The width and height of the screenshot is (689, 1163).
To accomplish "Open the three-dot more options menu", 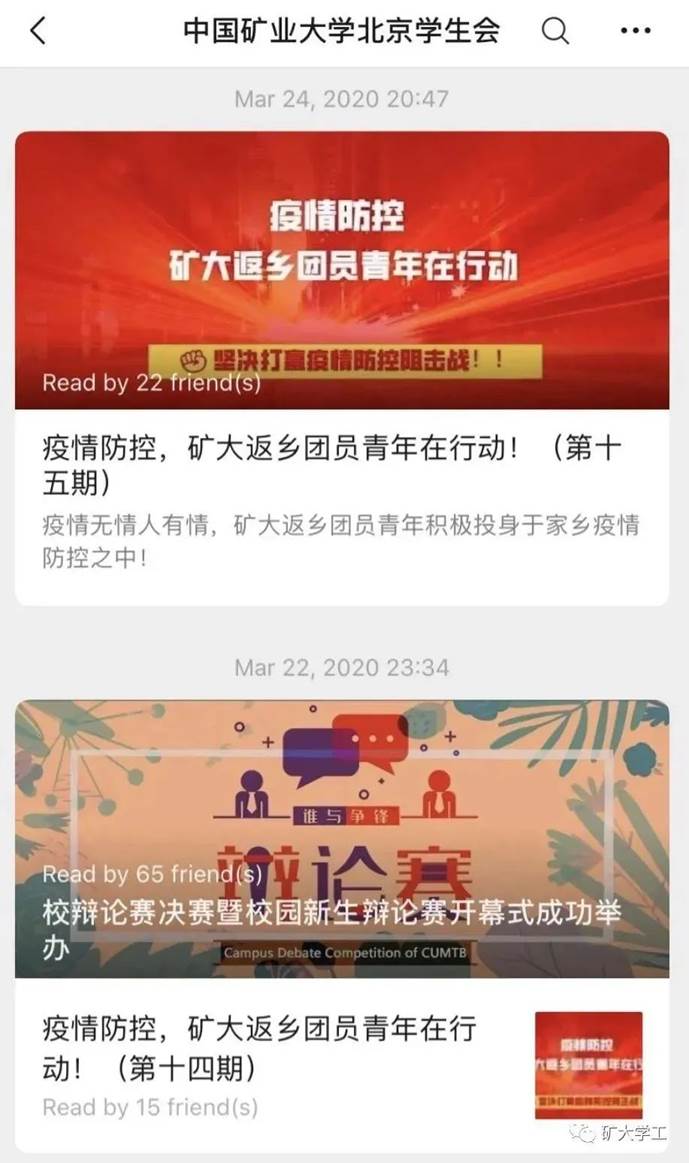I will (x=636, y=31).
